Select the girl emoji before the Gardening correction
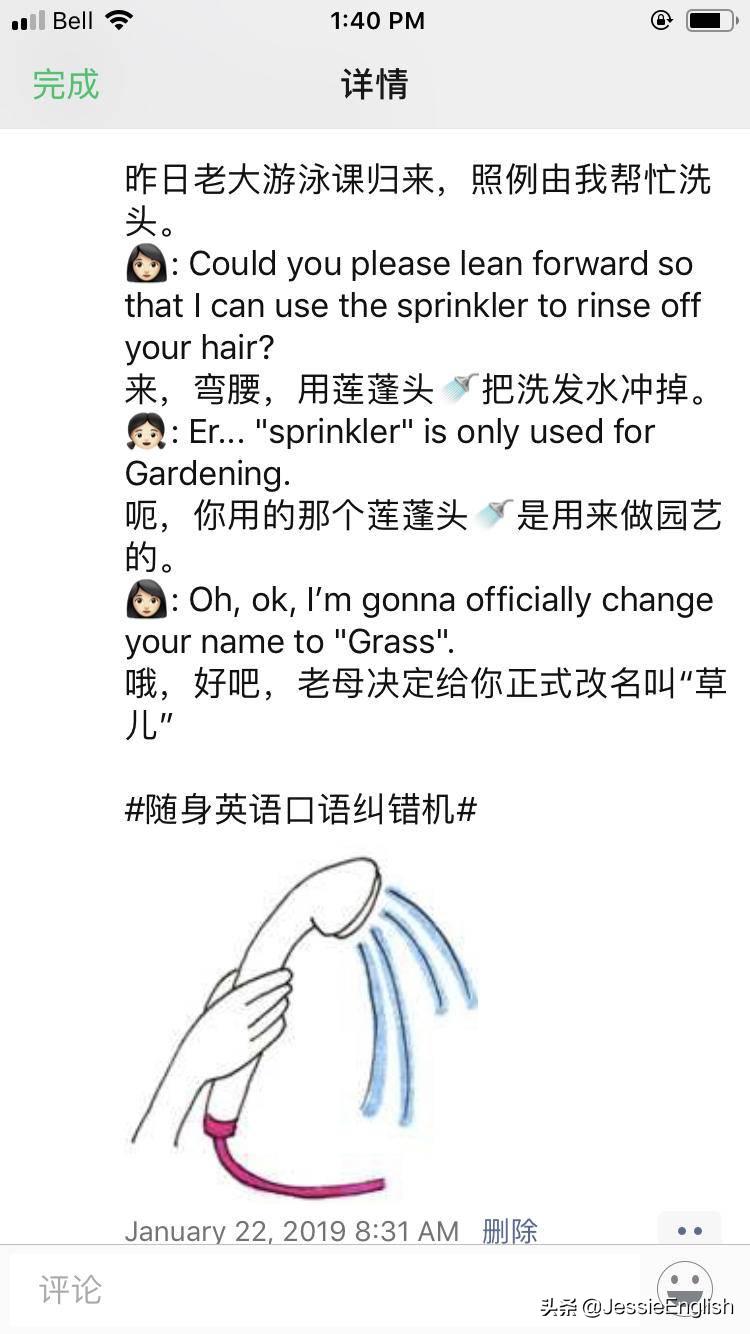This screenshot has height=1334, width=750. pos(143,431)
